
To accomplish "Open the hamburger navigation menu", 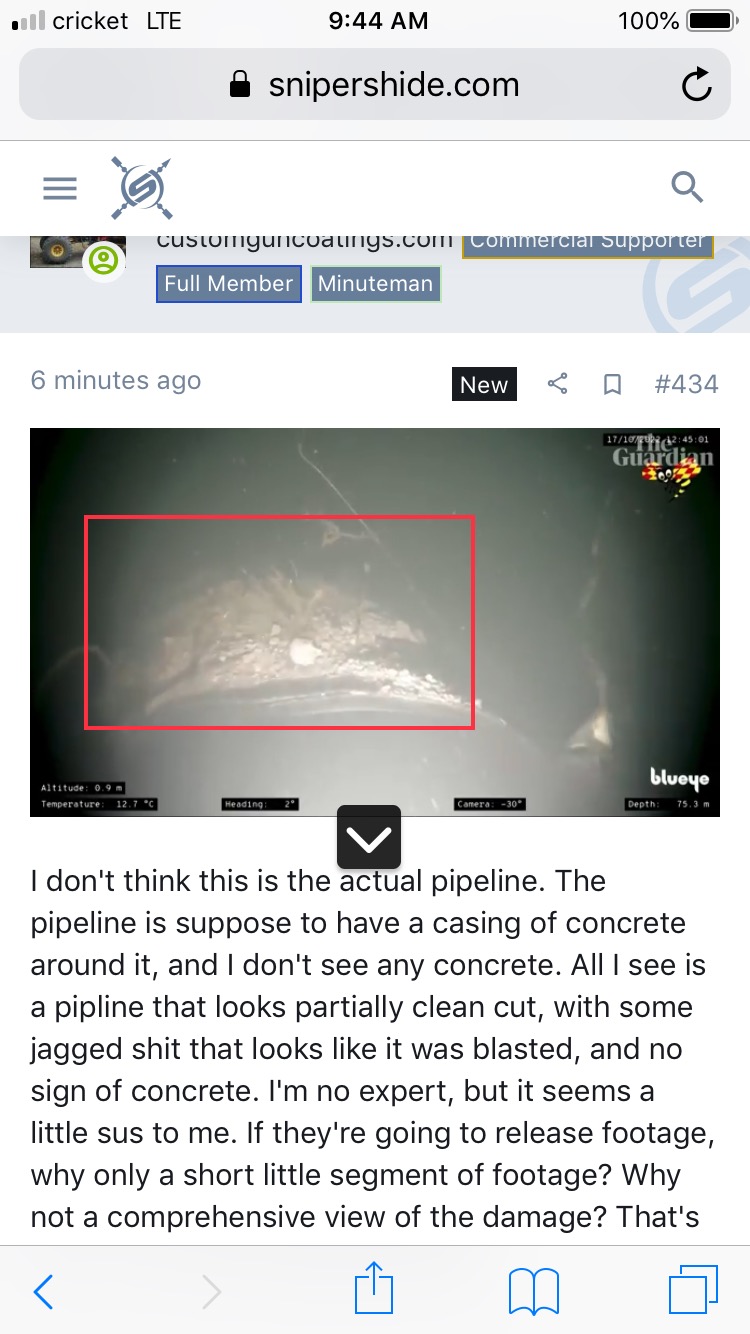I will (x=60, y=188).
